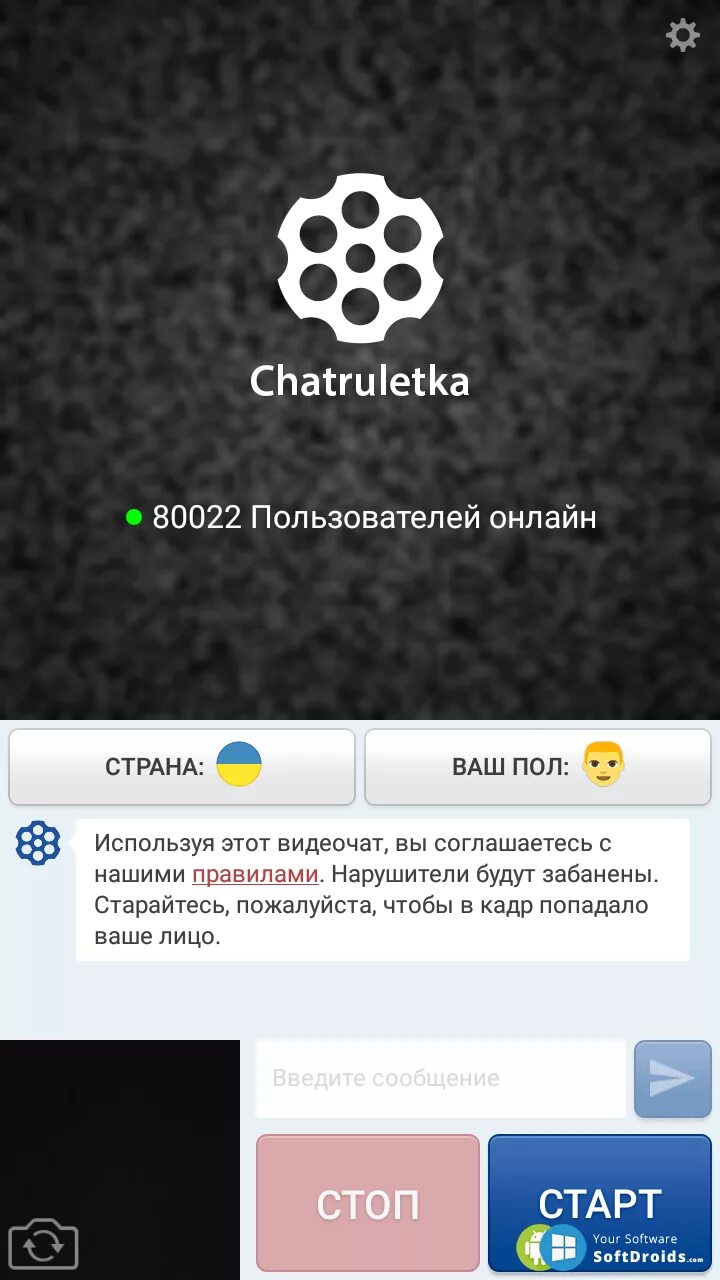Focus the Введите сообщение message field
Viewport: 720px width, 1280px height.
click(x=441, y=1078)
